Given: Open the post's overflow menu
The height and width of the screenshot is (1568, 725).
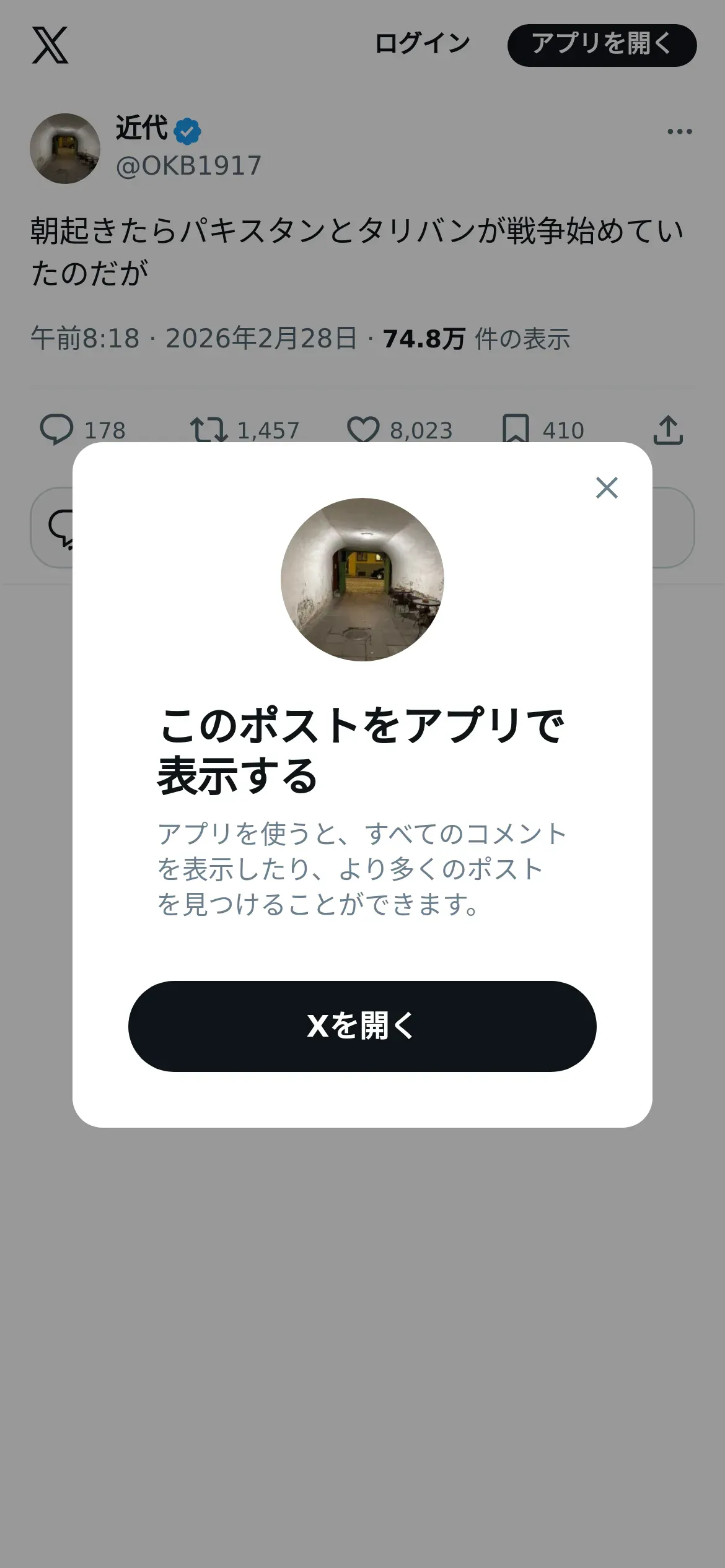Looking at the screenshot, I should click(x=679, y=131).
